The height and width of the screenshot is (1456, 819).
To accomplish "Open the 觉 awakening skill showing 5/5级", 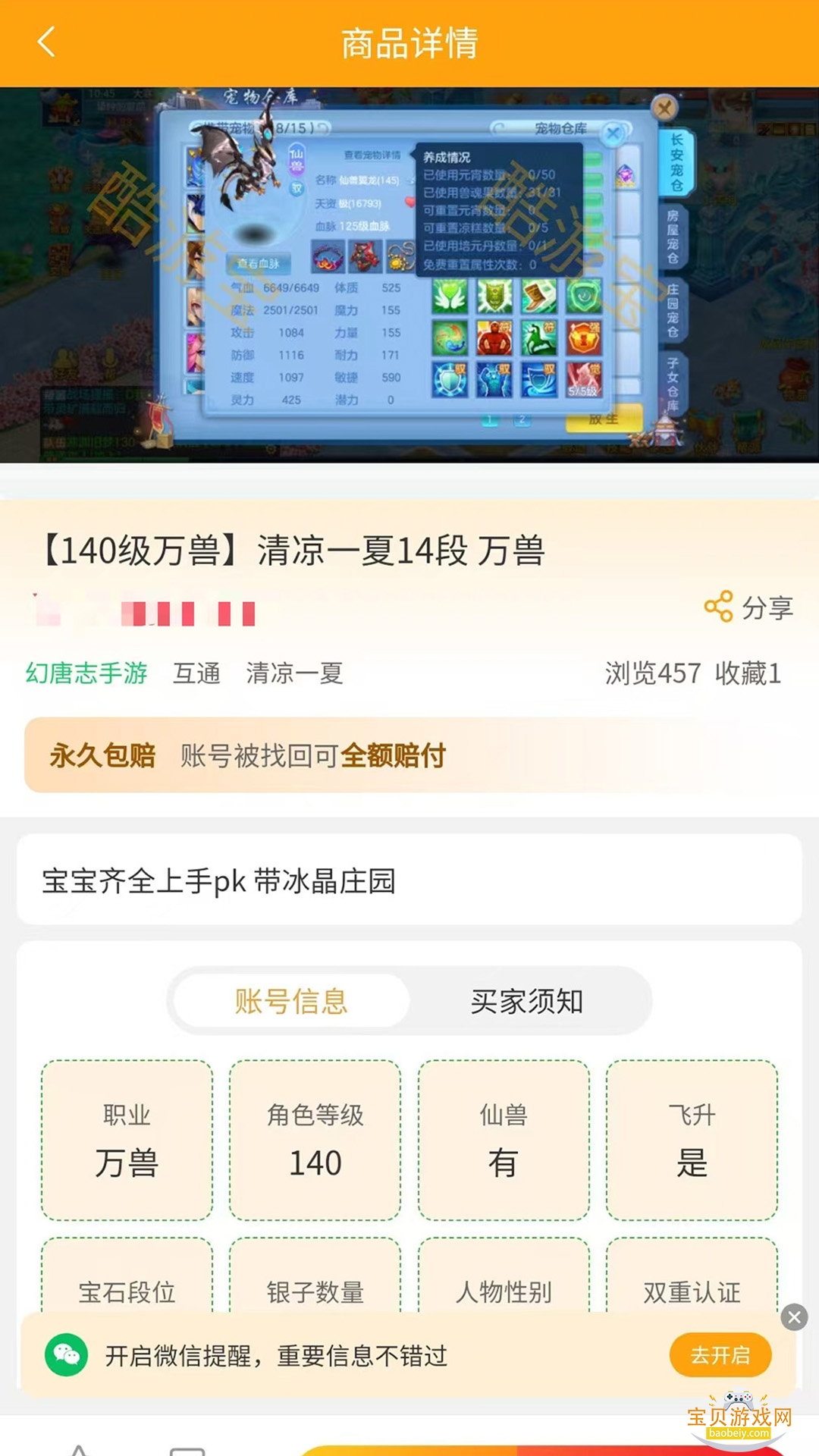I will [x=583, y=379].
